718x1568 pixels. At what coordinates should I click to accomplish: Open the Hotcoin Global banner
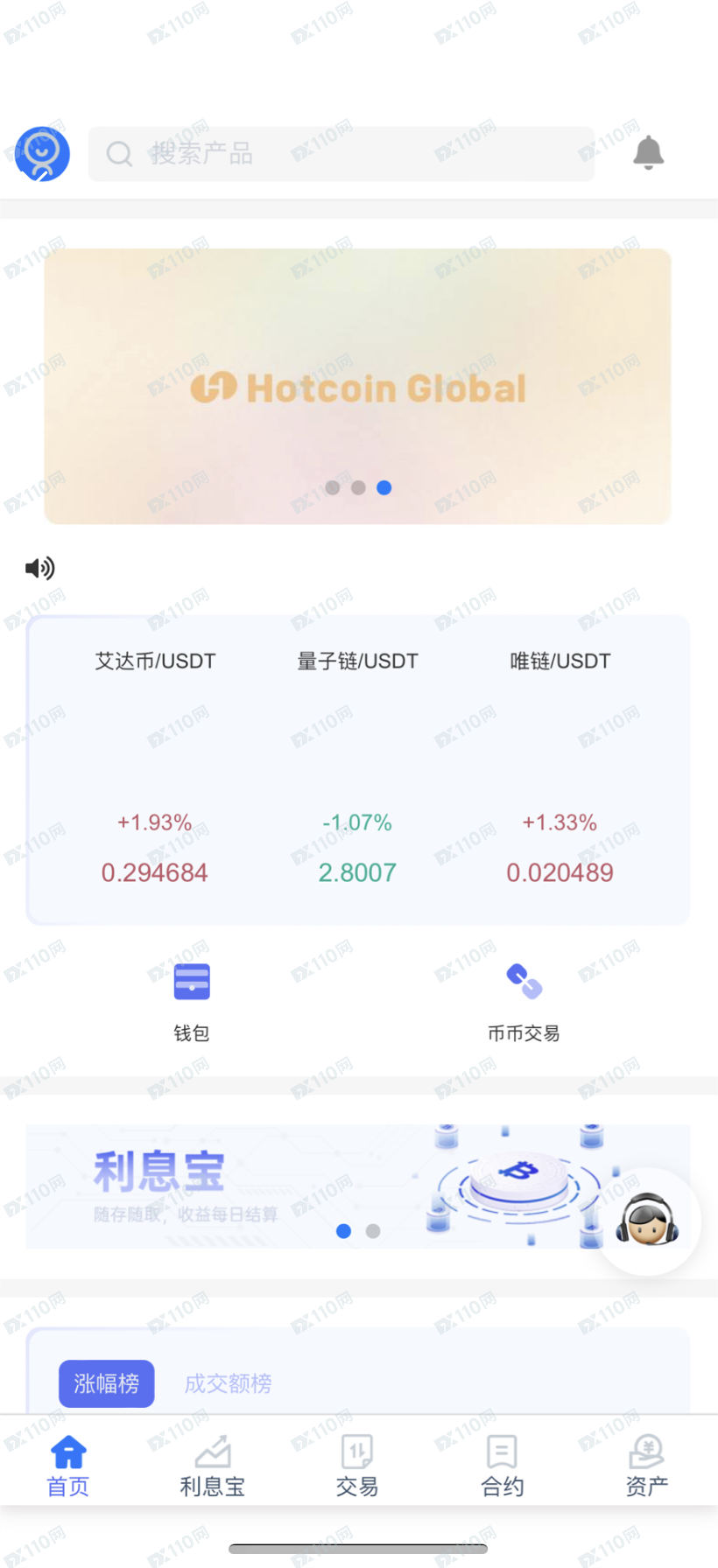coord(358,386)
